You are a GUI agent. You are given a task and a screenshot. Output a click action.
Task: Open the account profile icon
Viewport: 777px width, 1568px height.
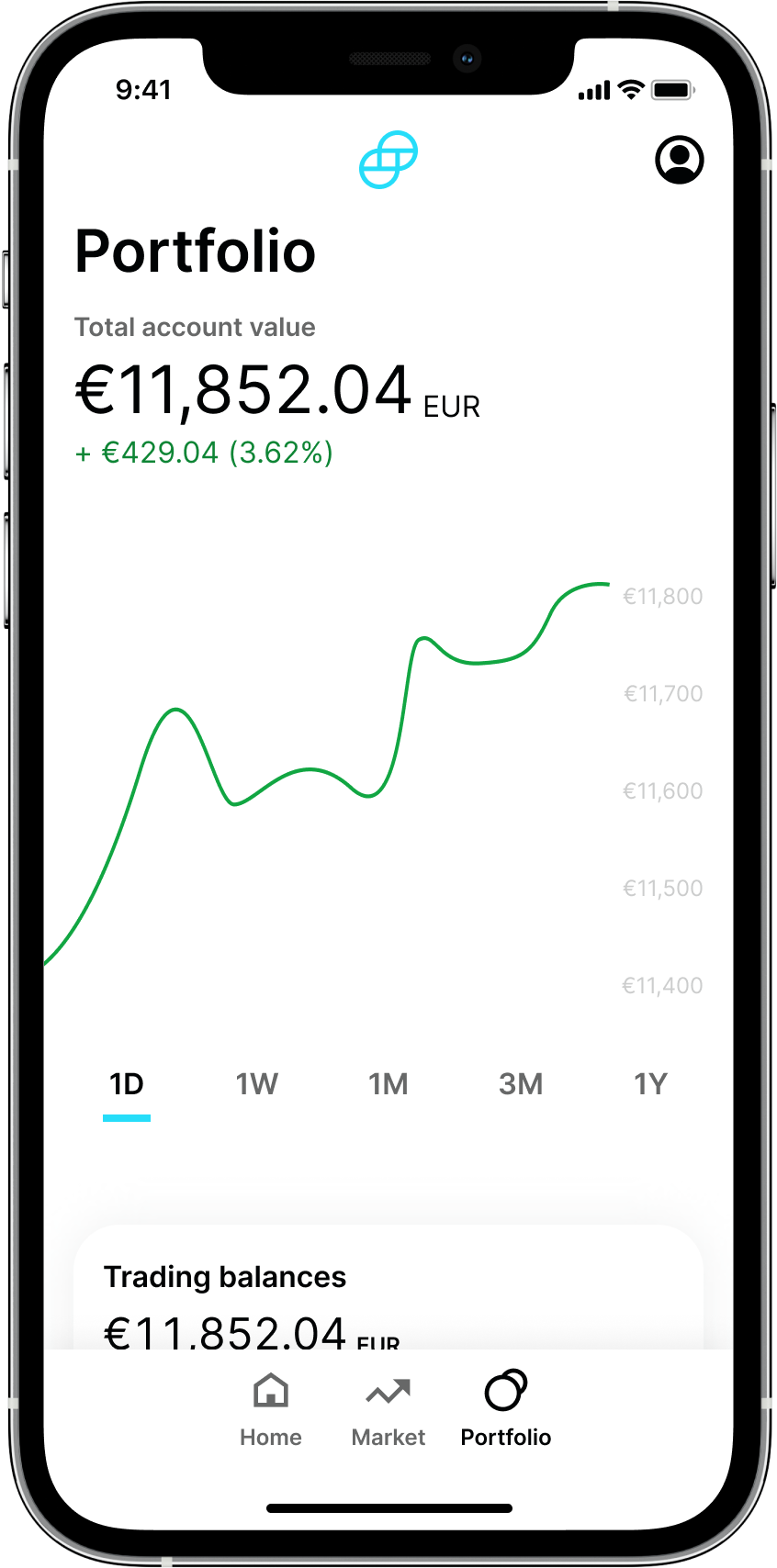(x=680, y=160)
